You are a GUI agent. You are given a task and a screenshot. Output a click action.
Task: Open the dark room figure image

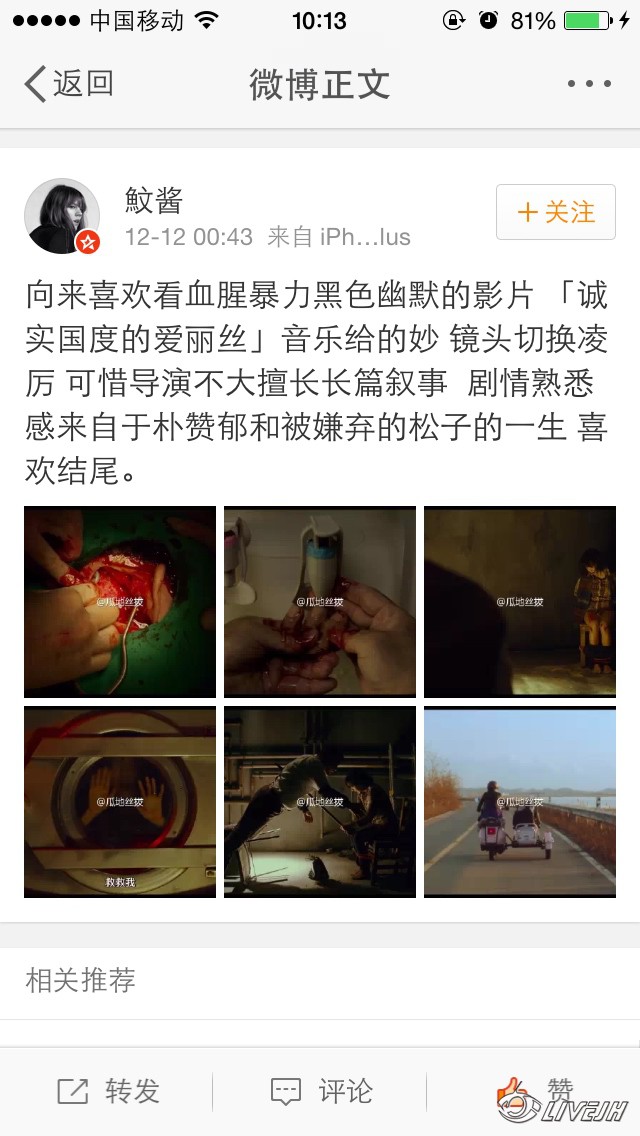coord(520,601)
